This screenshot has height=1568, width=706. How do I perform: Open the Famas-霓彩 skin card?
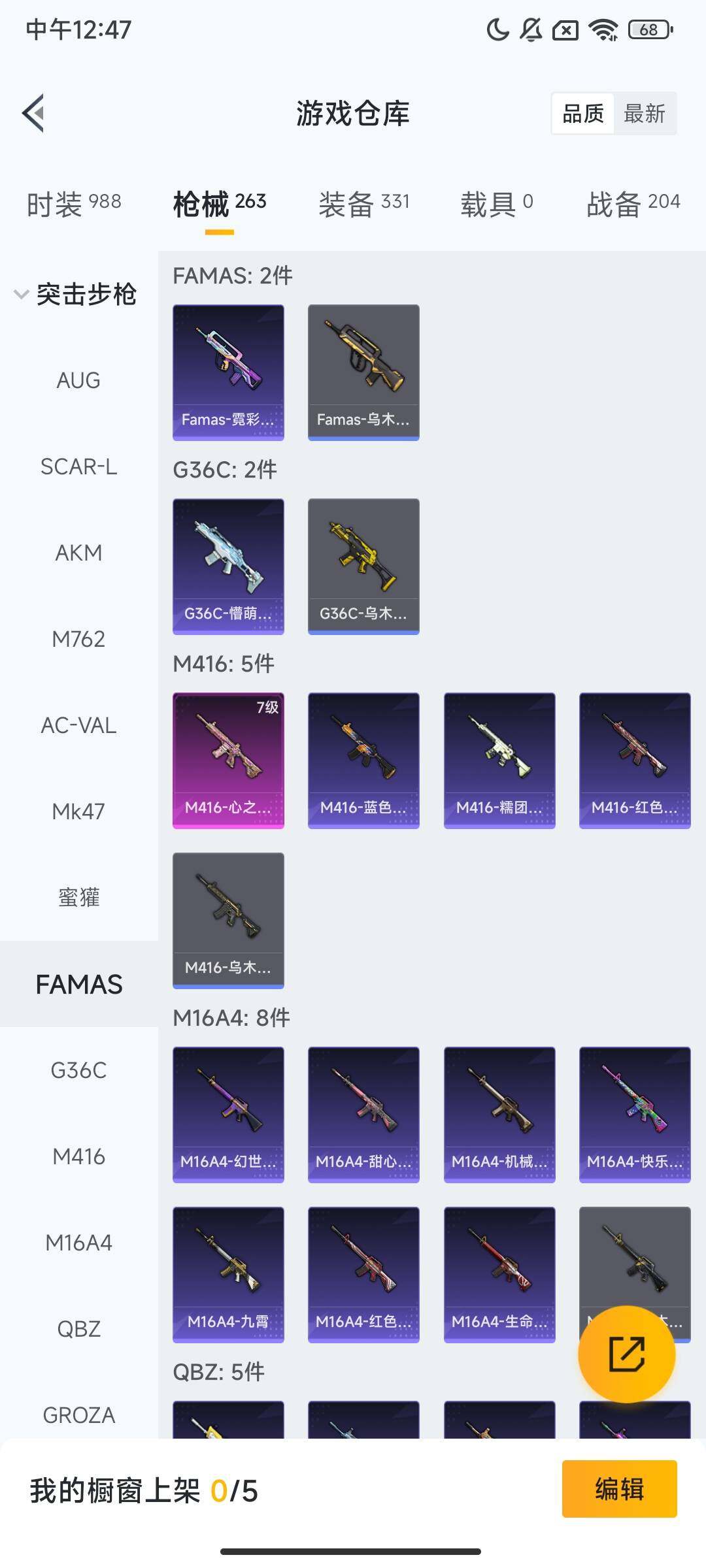[x=228, y=372]
